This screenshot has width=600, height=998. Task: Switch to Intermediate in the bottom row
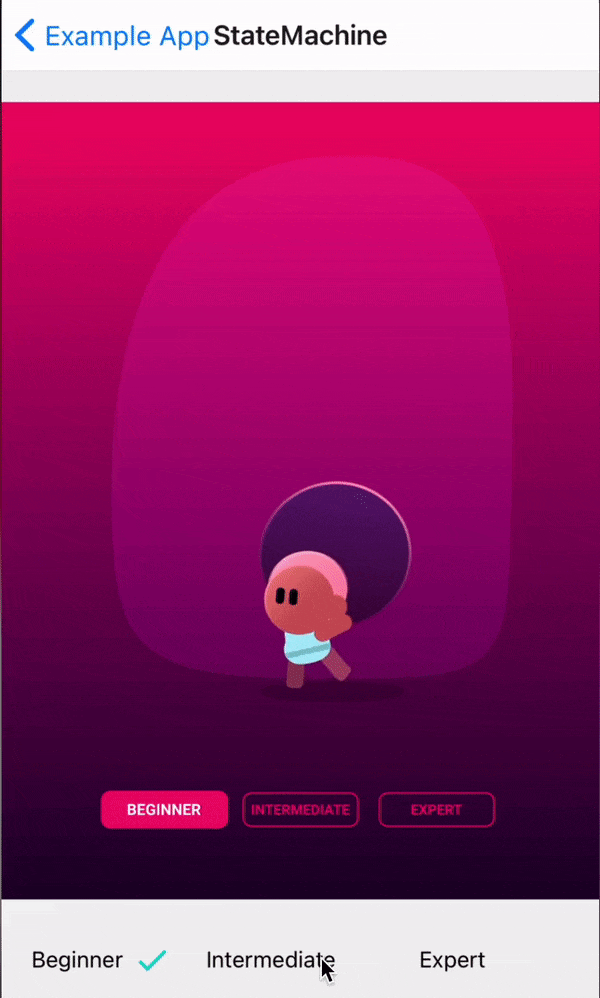(270, 960)
